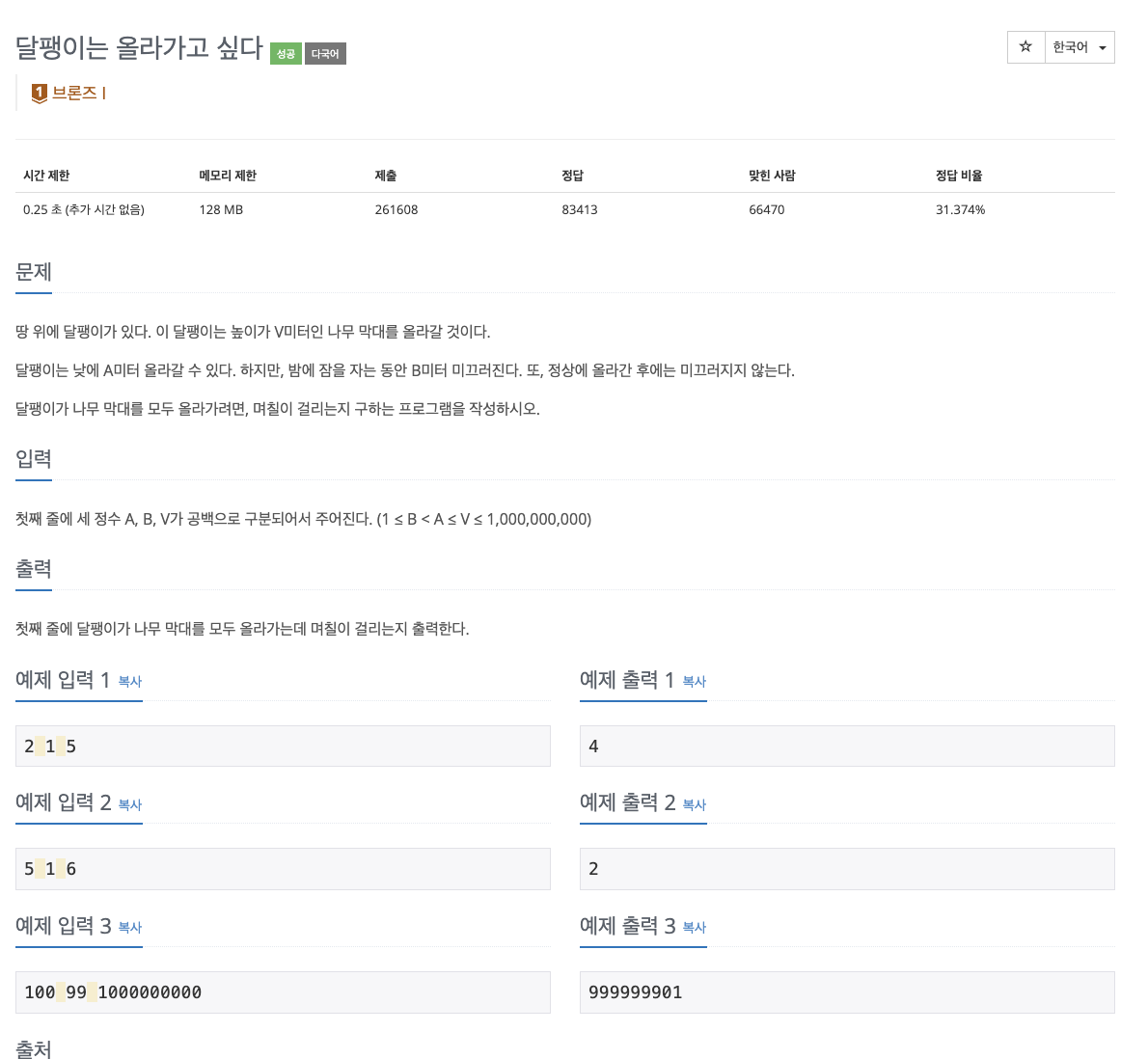Copy 예제 입력 3 via 복사
This screenshot has width=1148, height=1059.
tap(130, 927)
